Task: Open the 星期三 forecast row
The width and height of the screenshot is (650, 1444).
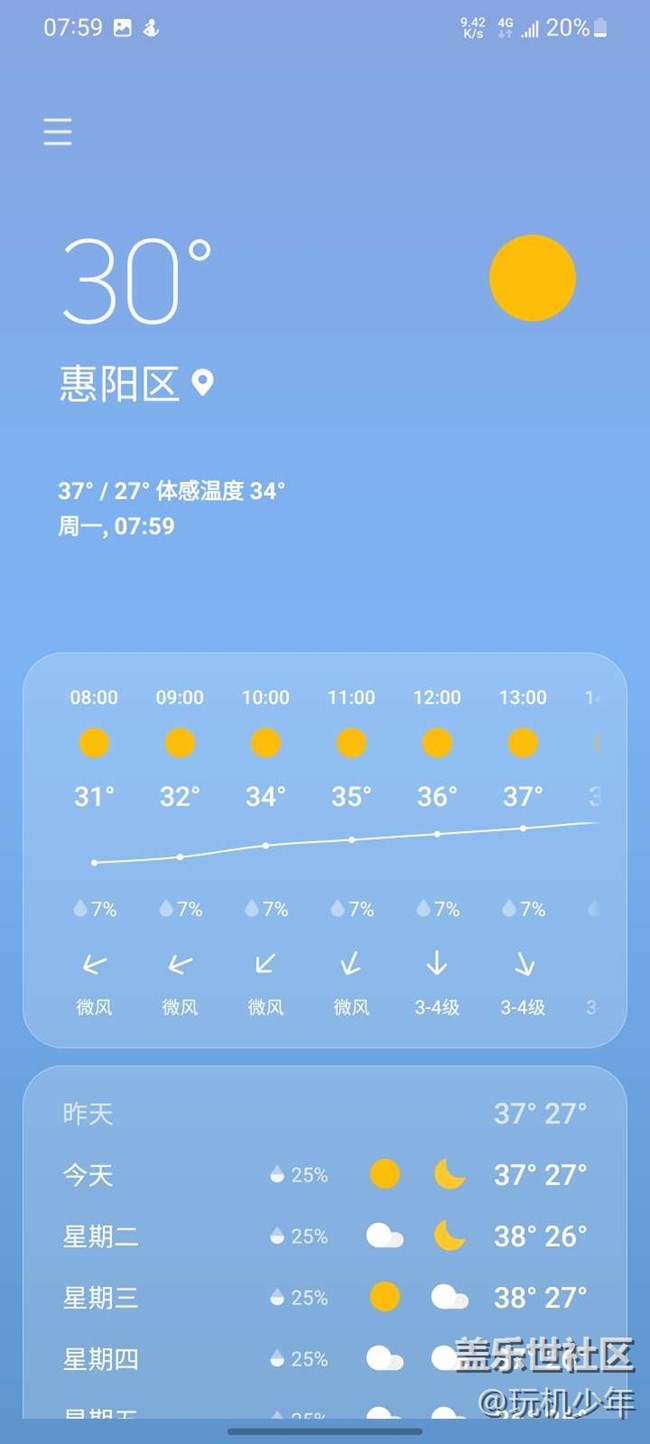Action: [325, 1297]
